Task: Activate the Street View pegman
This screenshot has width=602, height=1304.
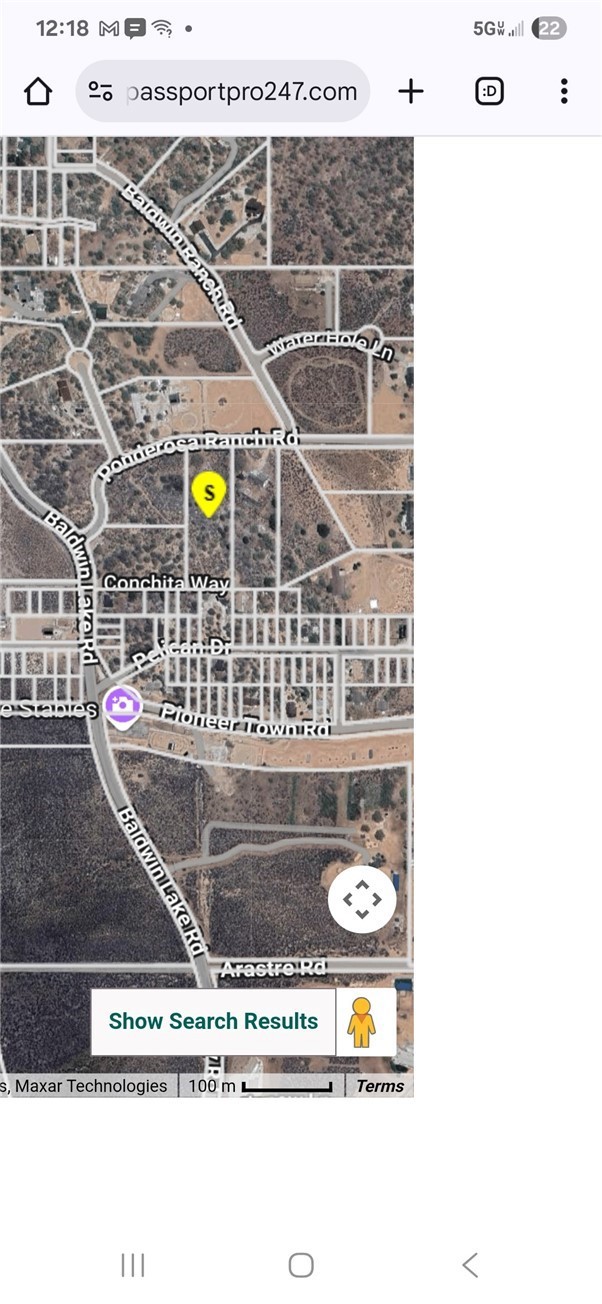Action: click(362, 1022)
